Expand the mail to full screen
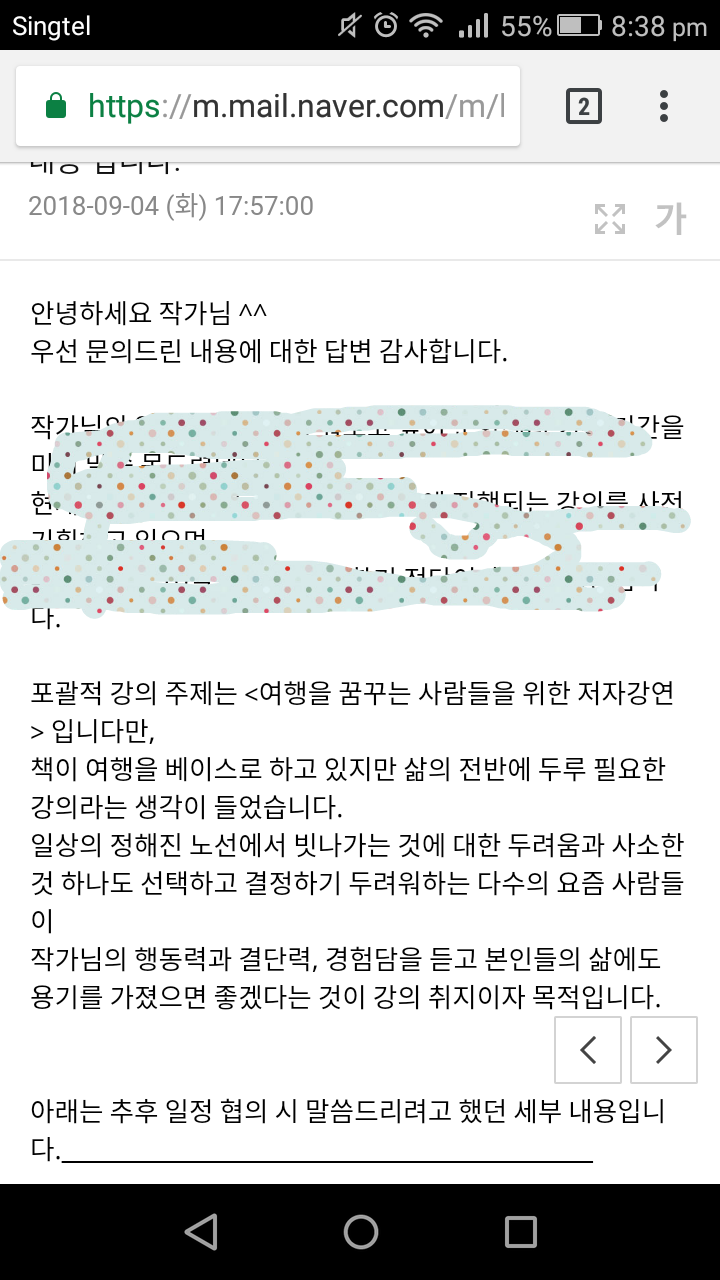The height and width of the screenshot is (1280, 720). [x=610, y=219]
